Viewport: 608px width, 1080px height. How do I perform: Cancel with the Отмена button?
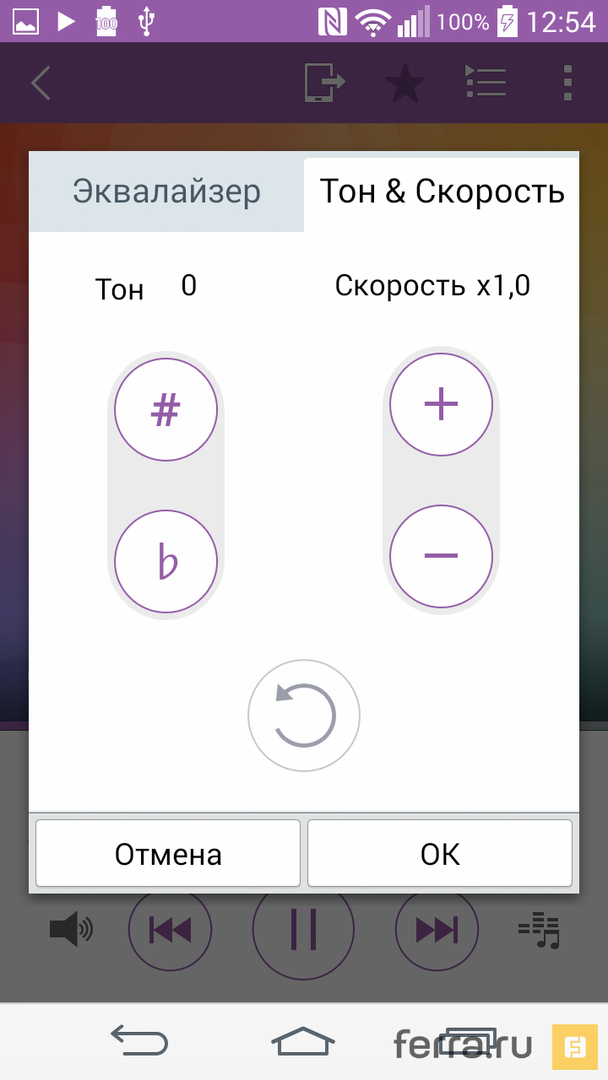pos(168,854)
